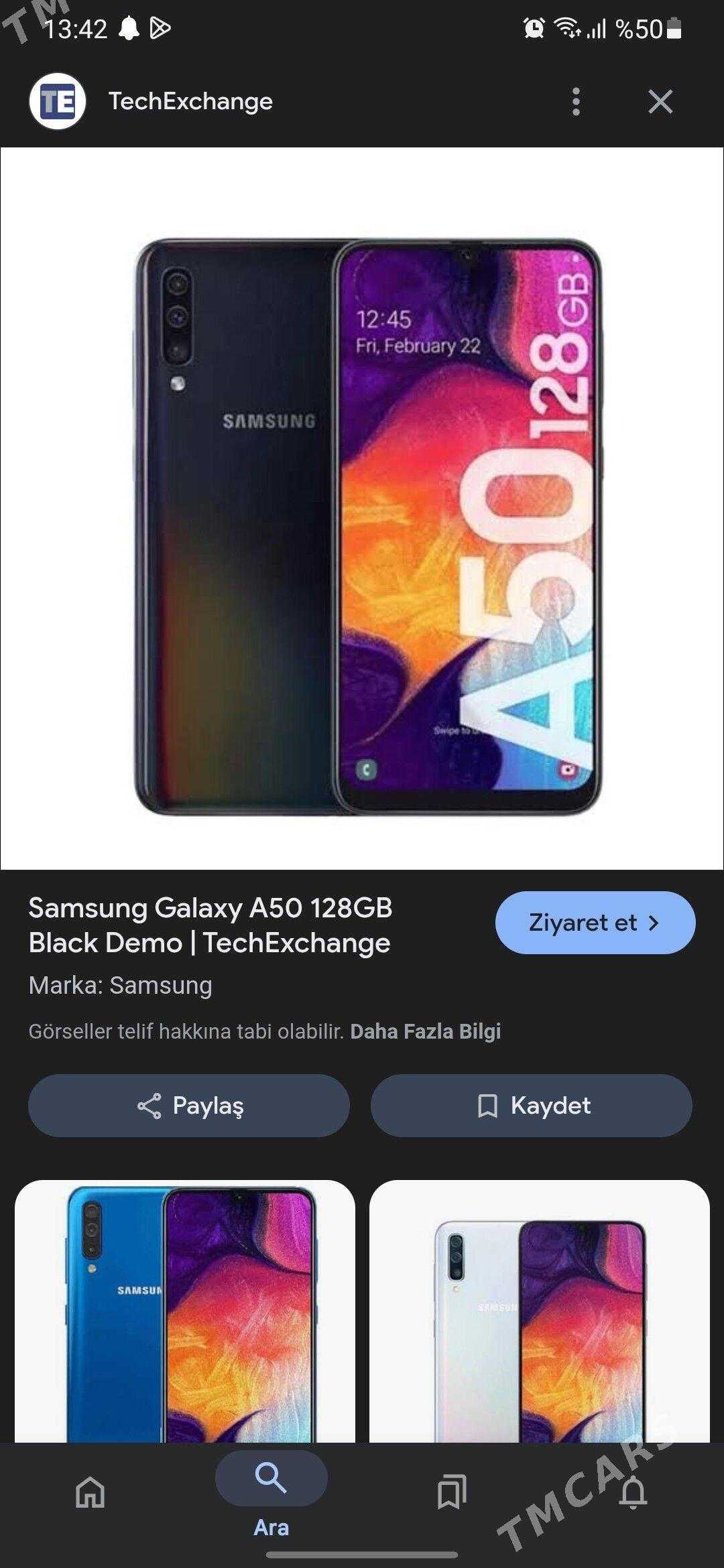Viewport: 724px width, 1568px height.
Task: Open the Daha Fazla Bilgi link
Action: pos(425,1031)
